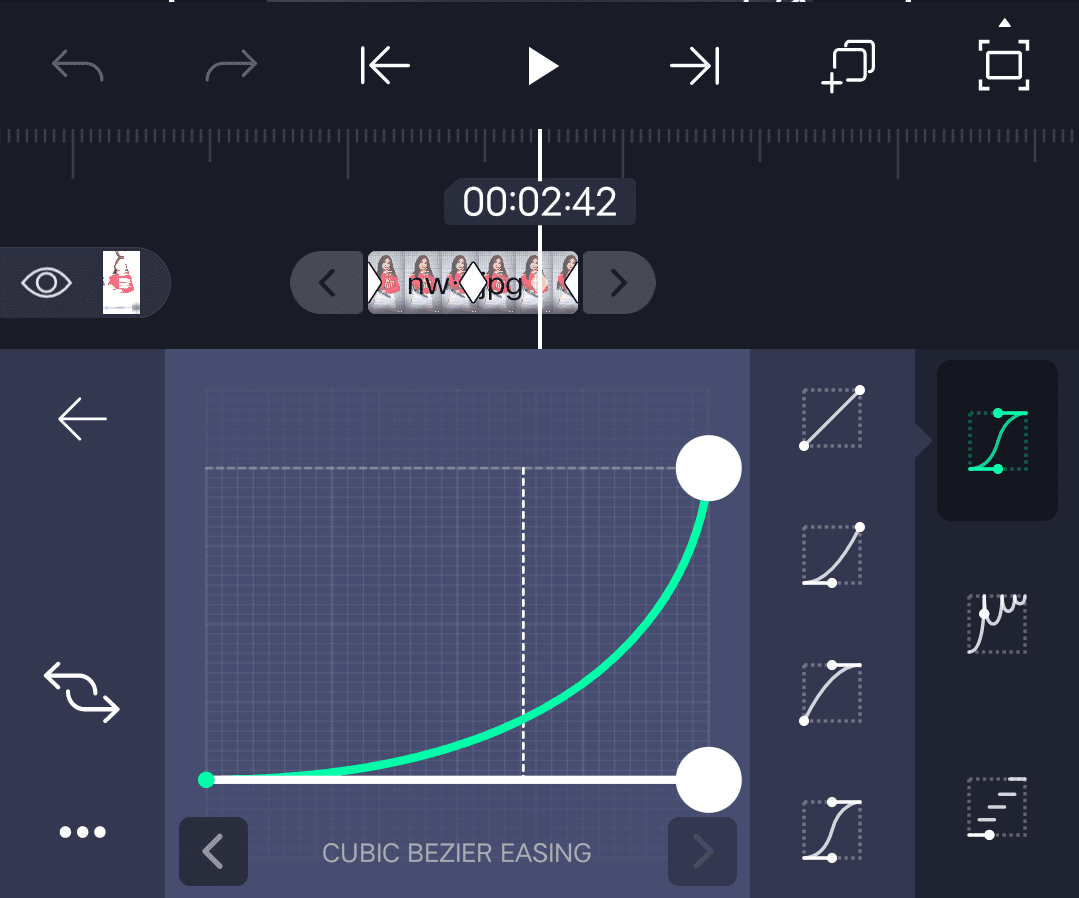
Task: Apply the linear easing preset
Action: coord(832,418)
